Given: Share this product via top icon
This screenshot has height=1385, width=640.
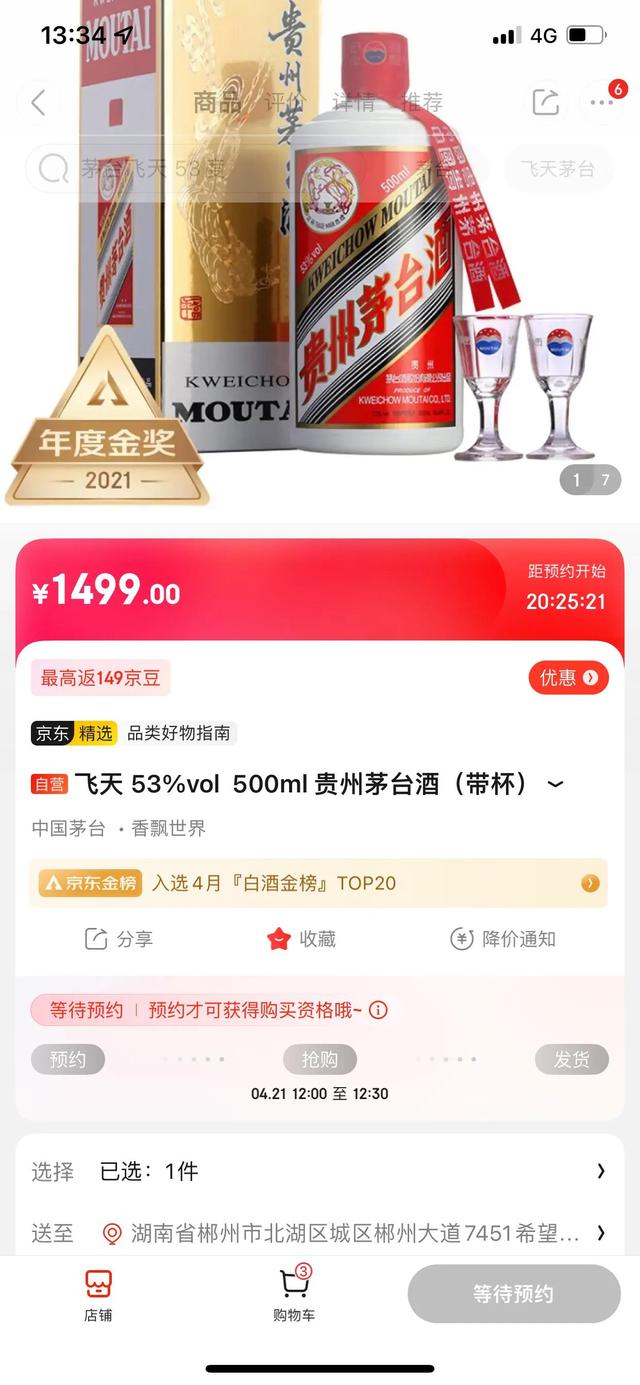Looking at the screenshot, I should (x=546, y=102).
